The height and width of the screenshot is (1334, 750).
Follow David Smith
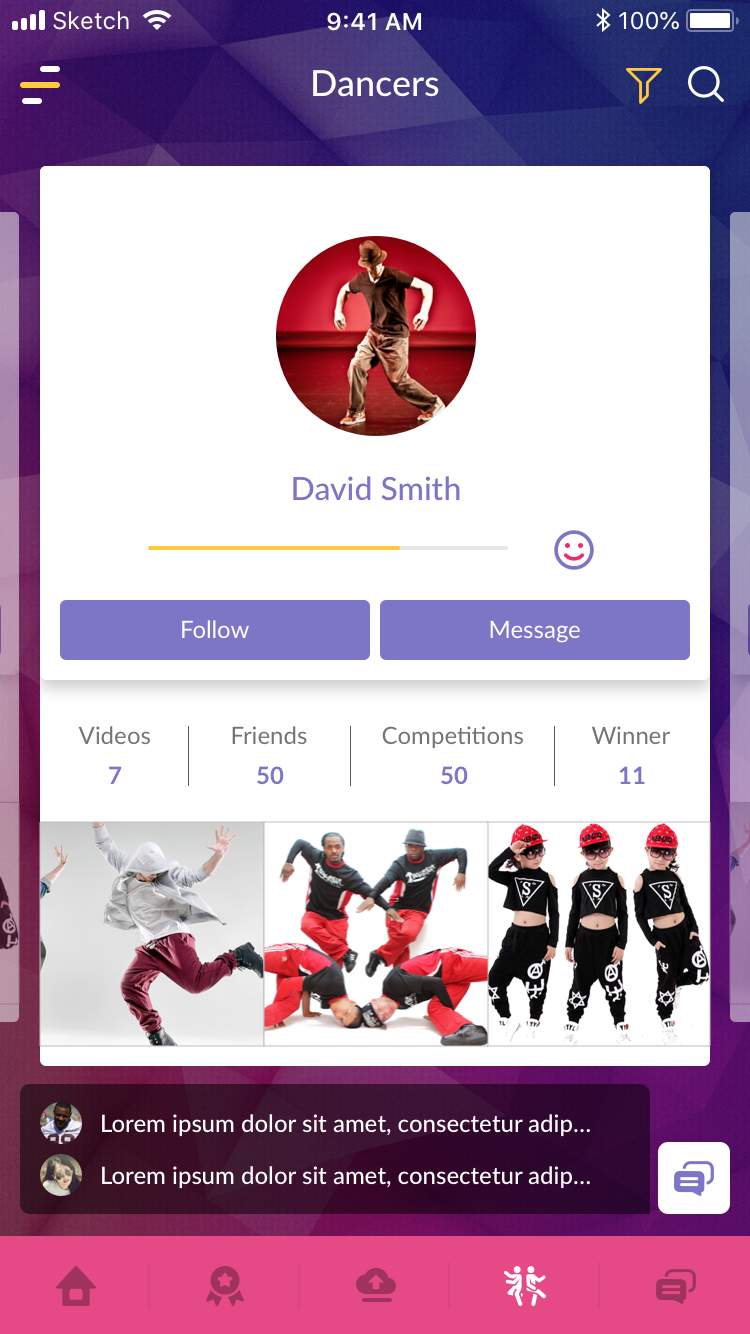tap(215, 630)
